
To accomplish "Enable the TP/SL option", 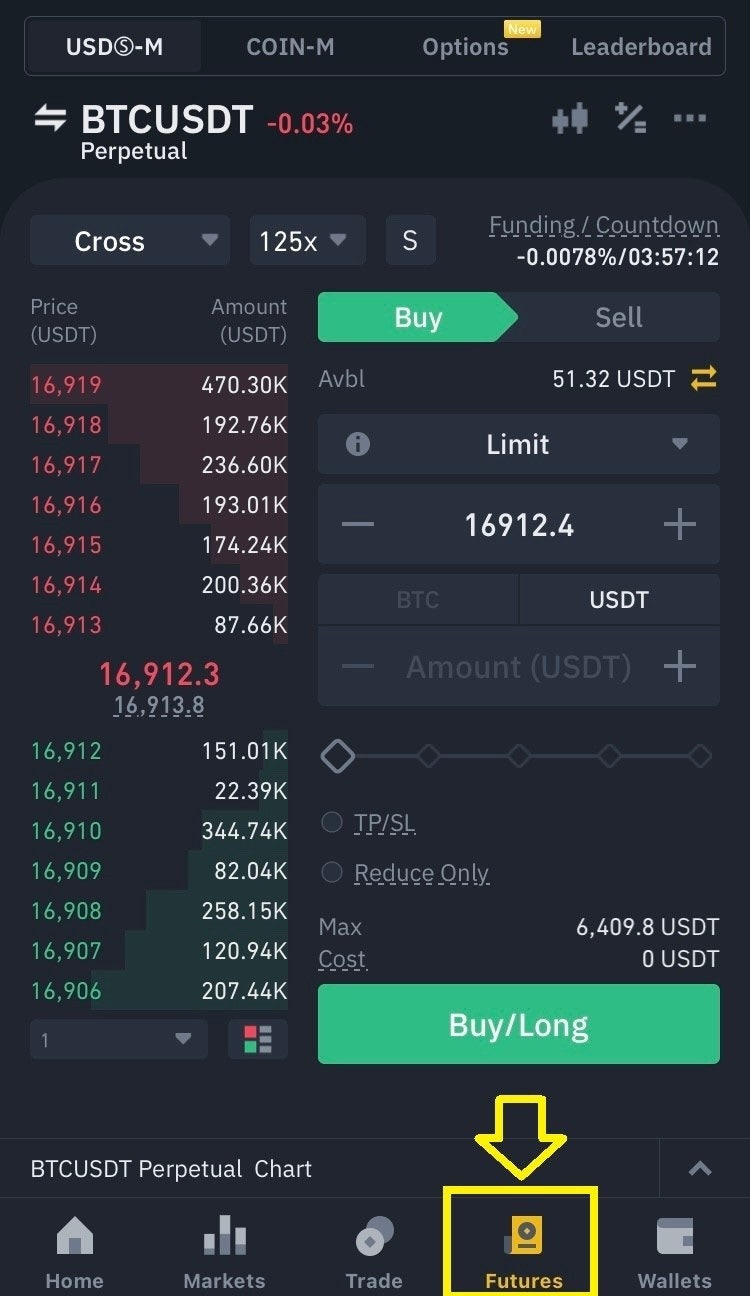I will click(332, 823).
